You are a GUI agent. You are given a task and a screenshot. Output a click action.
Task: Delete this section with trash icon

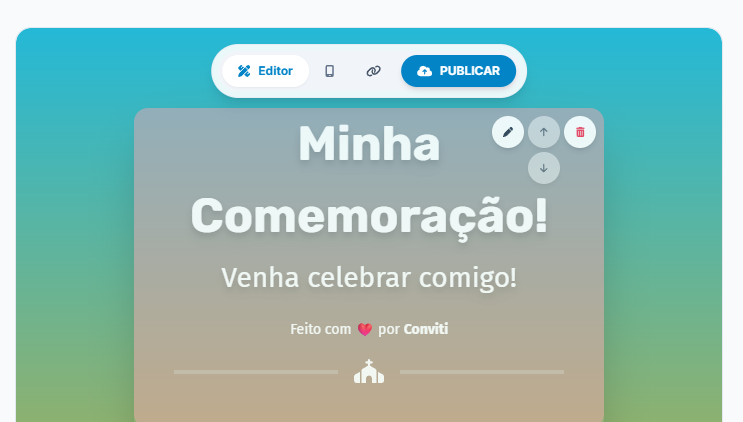[x=580, y=132]
